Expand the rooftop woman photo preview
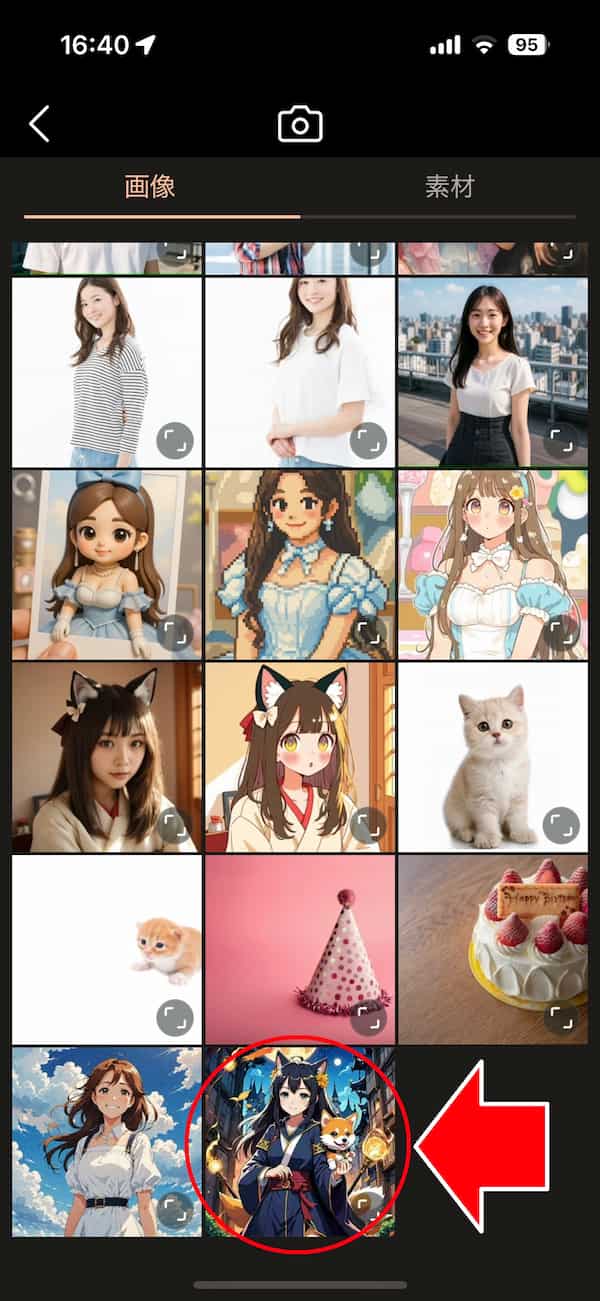This screenshot has width=600, height=1301. pyautogui.click(x=561, y=440)
